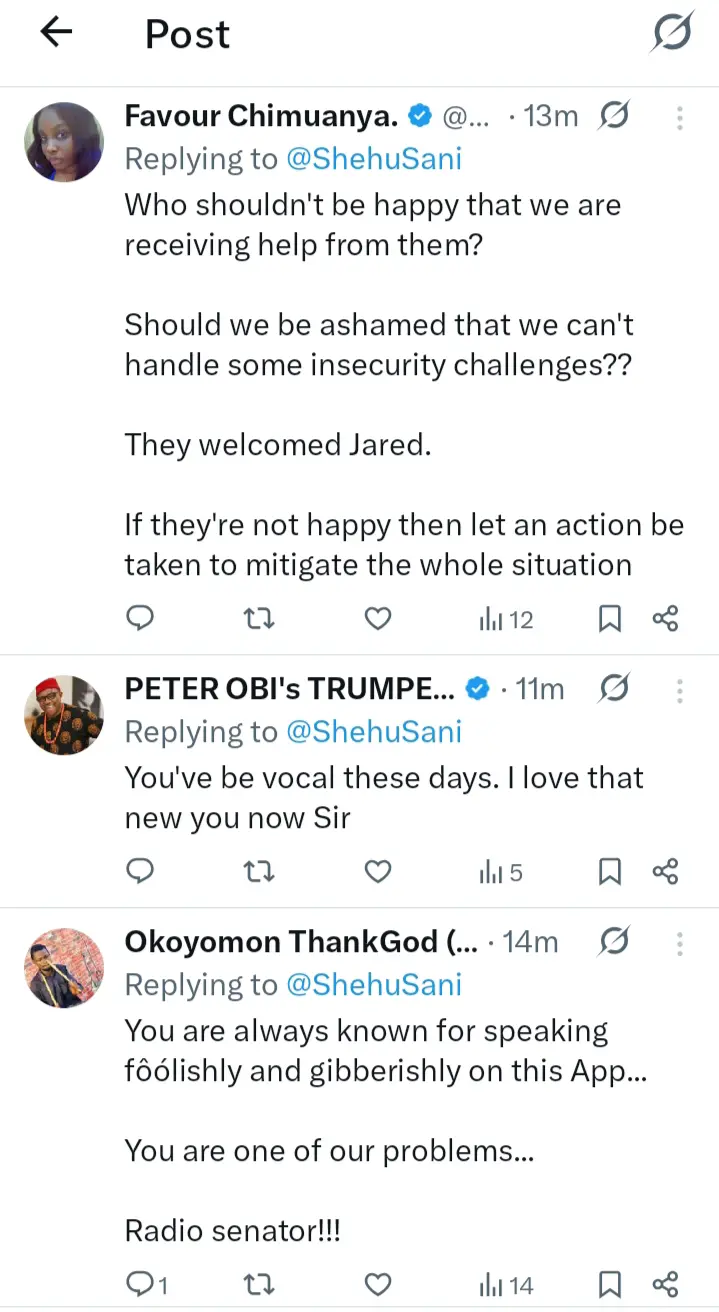Image resolution: width=719 pixels, height=1312 pixels.
Task: Repost the PETER OBI's TRUMPE... reply
Action: (x=259, y=873)
